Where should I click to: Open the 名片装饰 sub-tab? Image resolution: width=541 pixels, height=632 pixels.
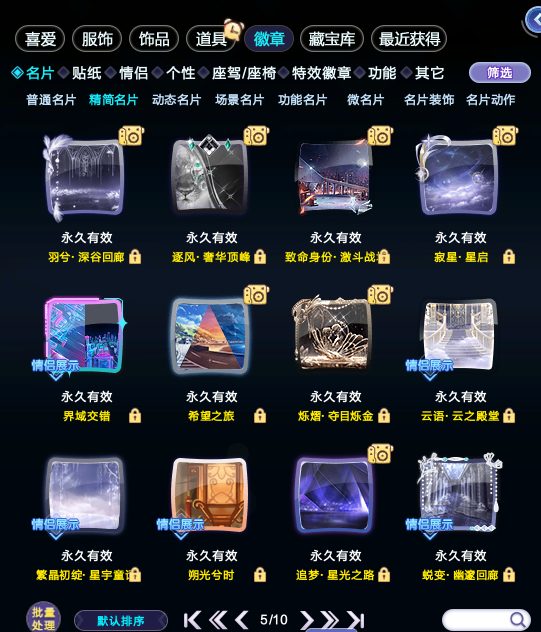429,100
